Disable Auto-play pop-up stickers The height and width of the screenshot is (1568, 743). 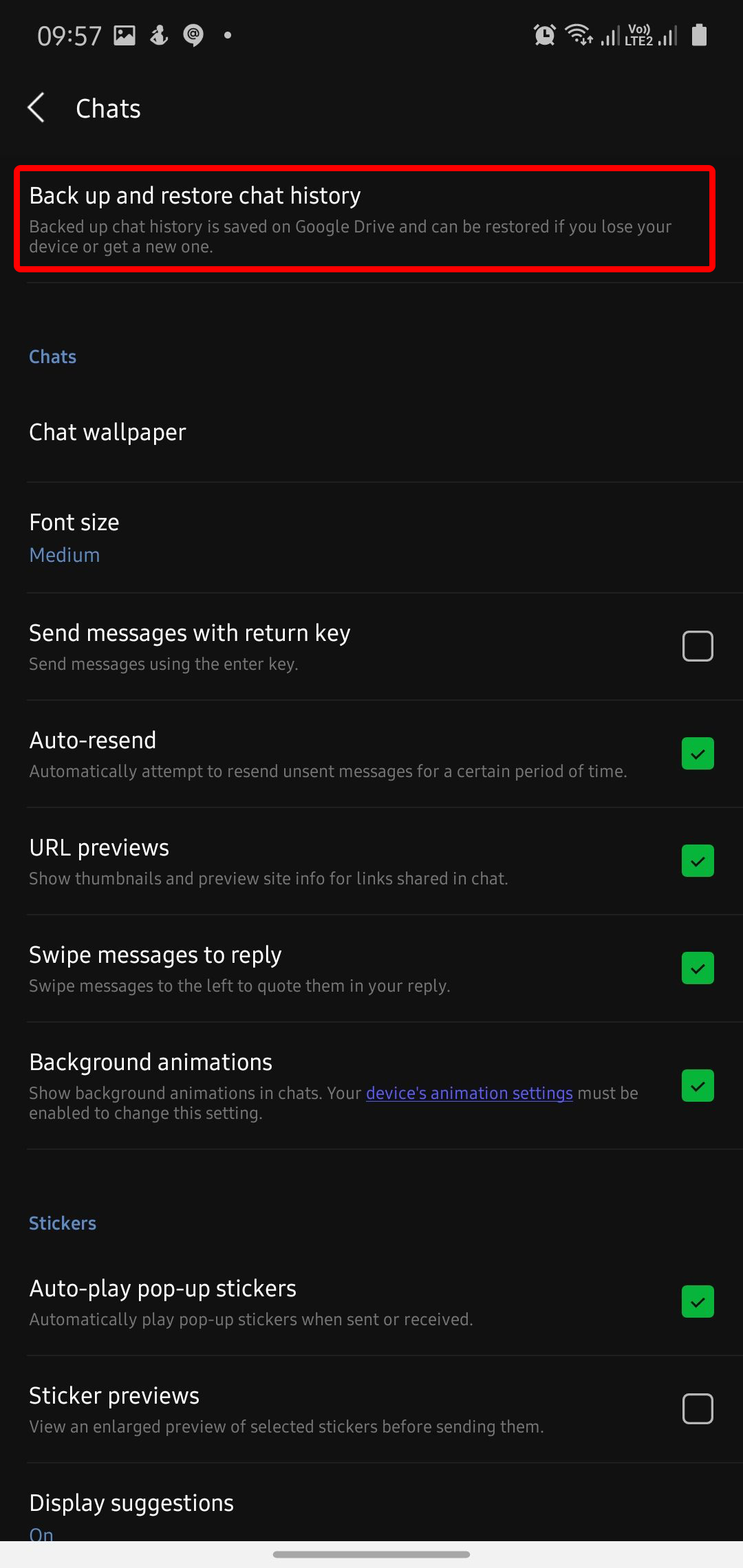(x=698, y=1301)
